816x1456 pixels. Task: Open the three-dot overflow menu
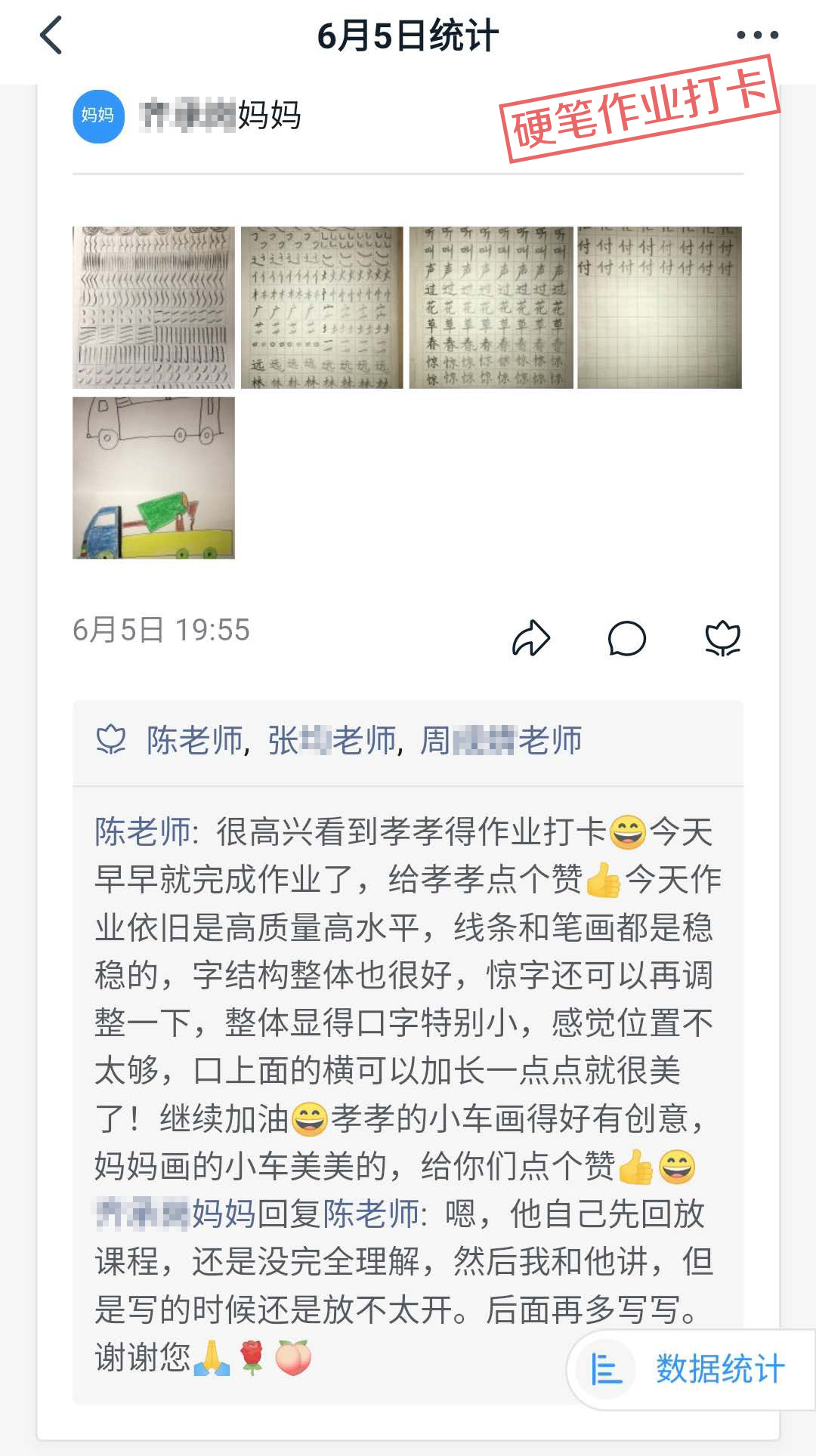coord(757,35)
